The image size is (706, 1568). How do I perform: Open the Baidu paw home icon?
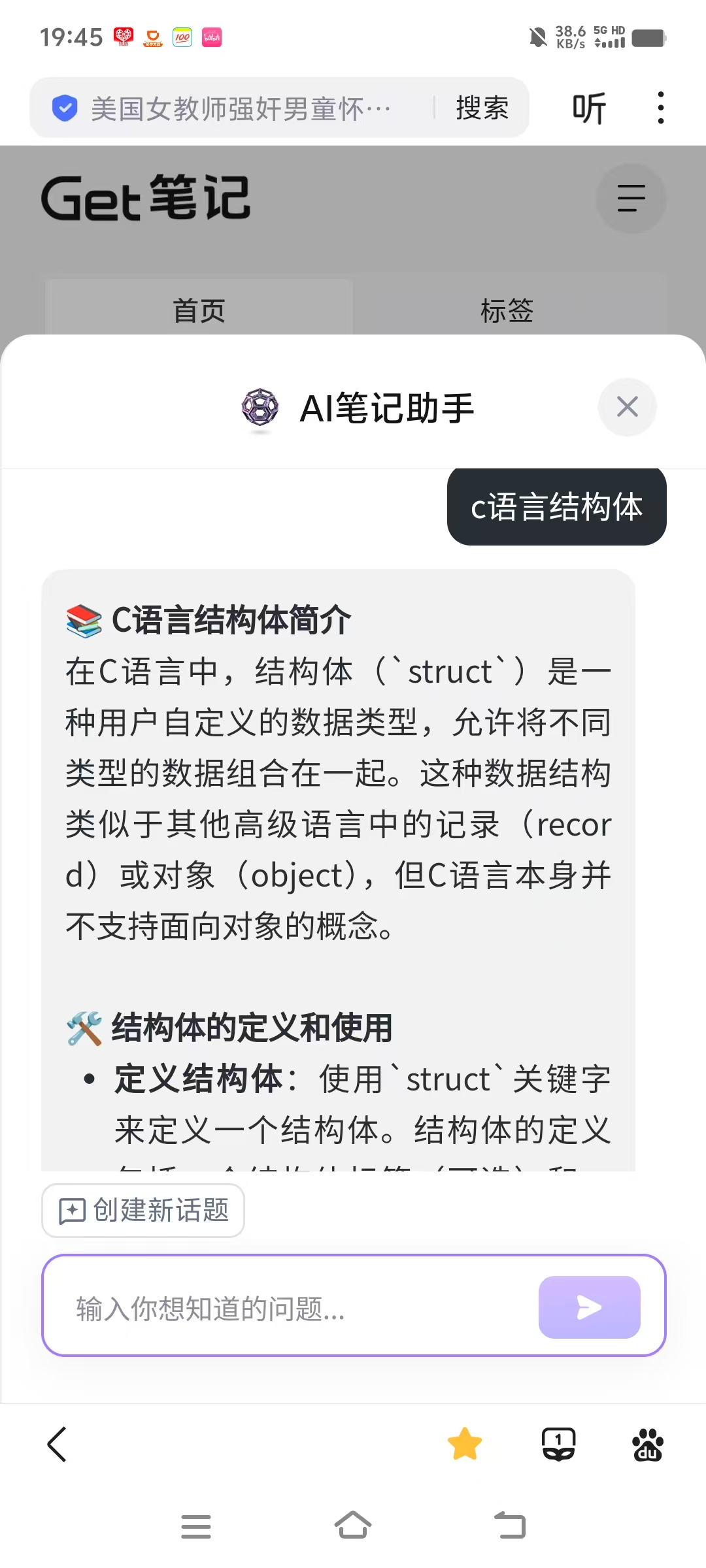coord(647,1444)
